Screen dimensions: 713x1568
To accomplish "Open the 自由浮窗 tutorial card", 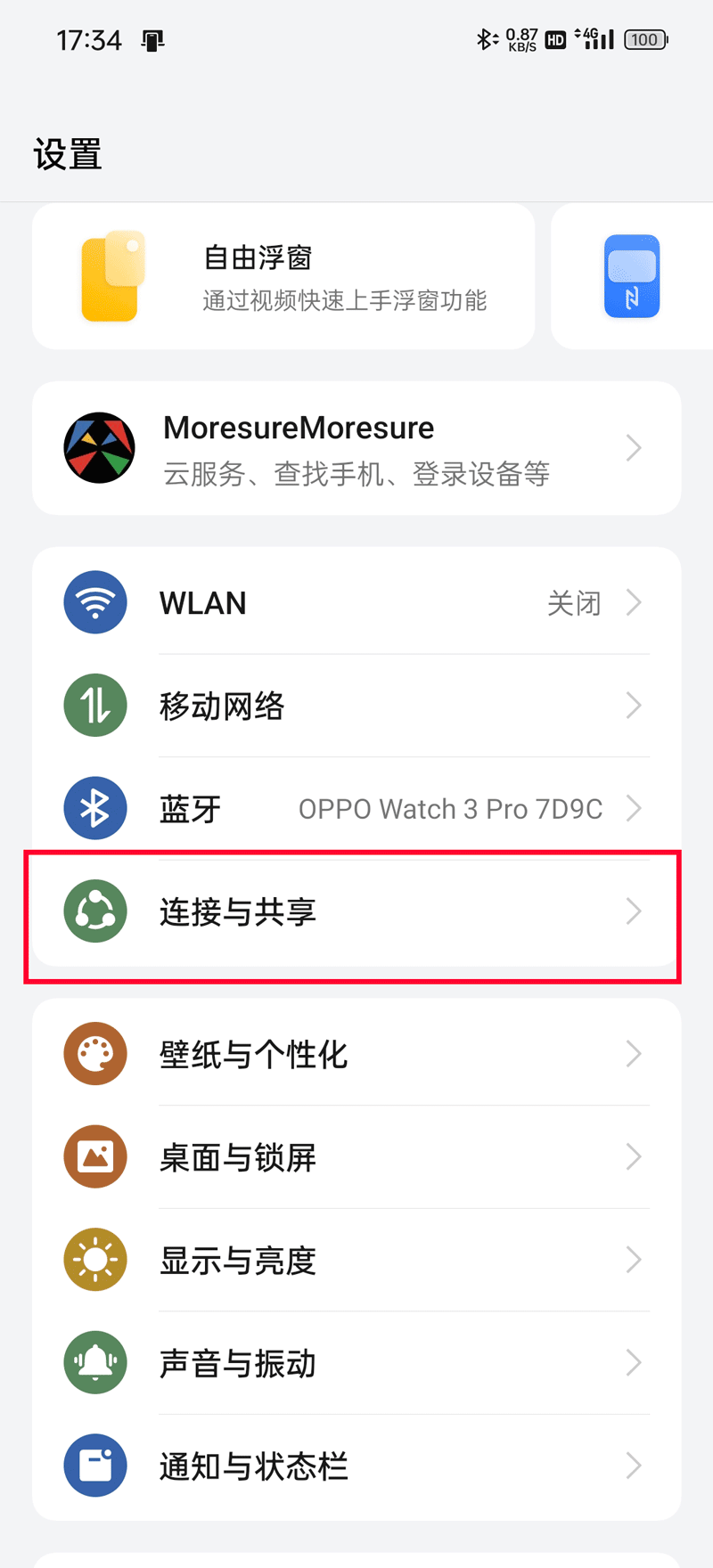I will click(283, 276).
